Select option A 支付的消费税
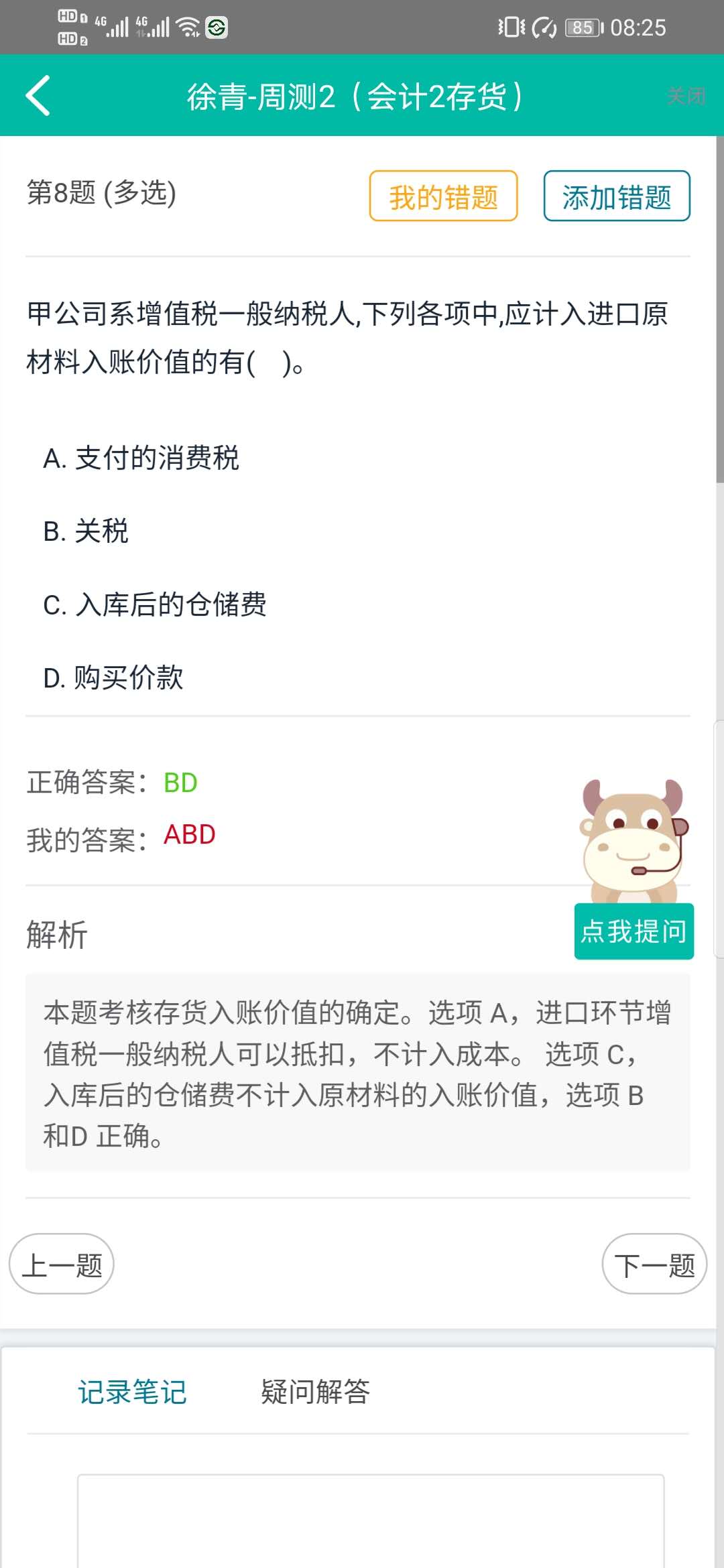The image size is (724, 1568). coord(141,458)
